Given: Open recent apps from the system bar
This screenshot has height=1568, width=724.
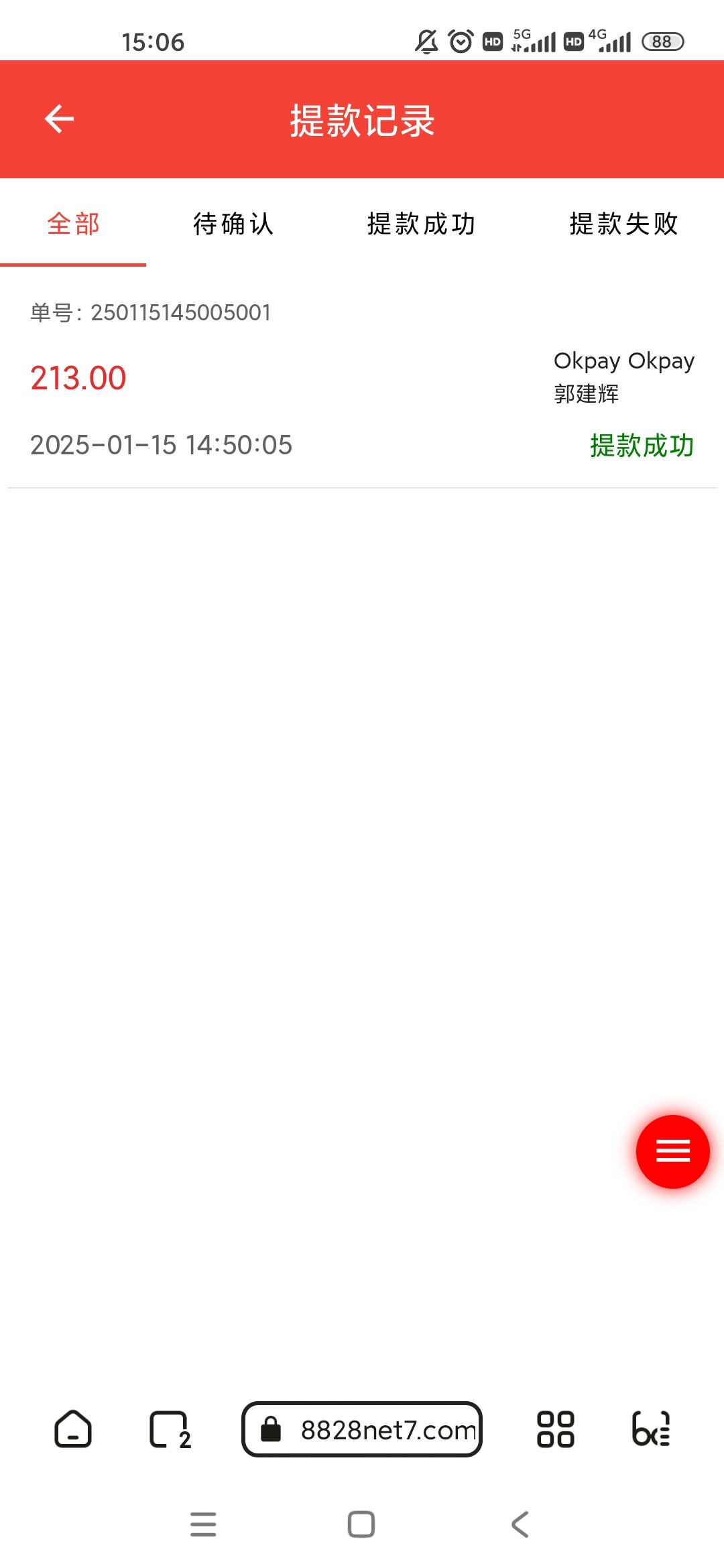Looking at the screenshot, I should click(203, 1524).
